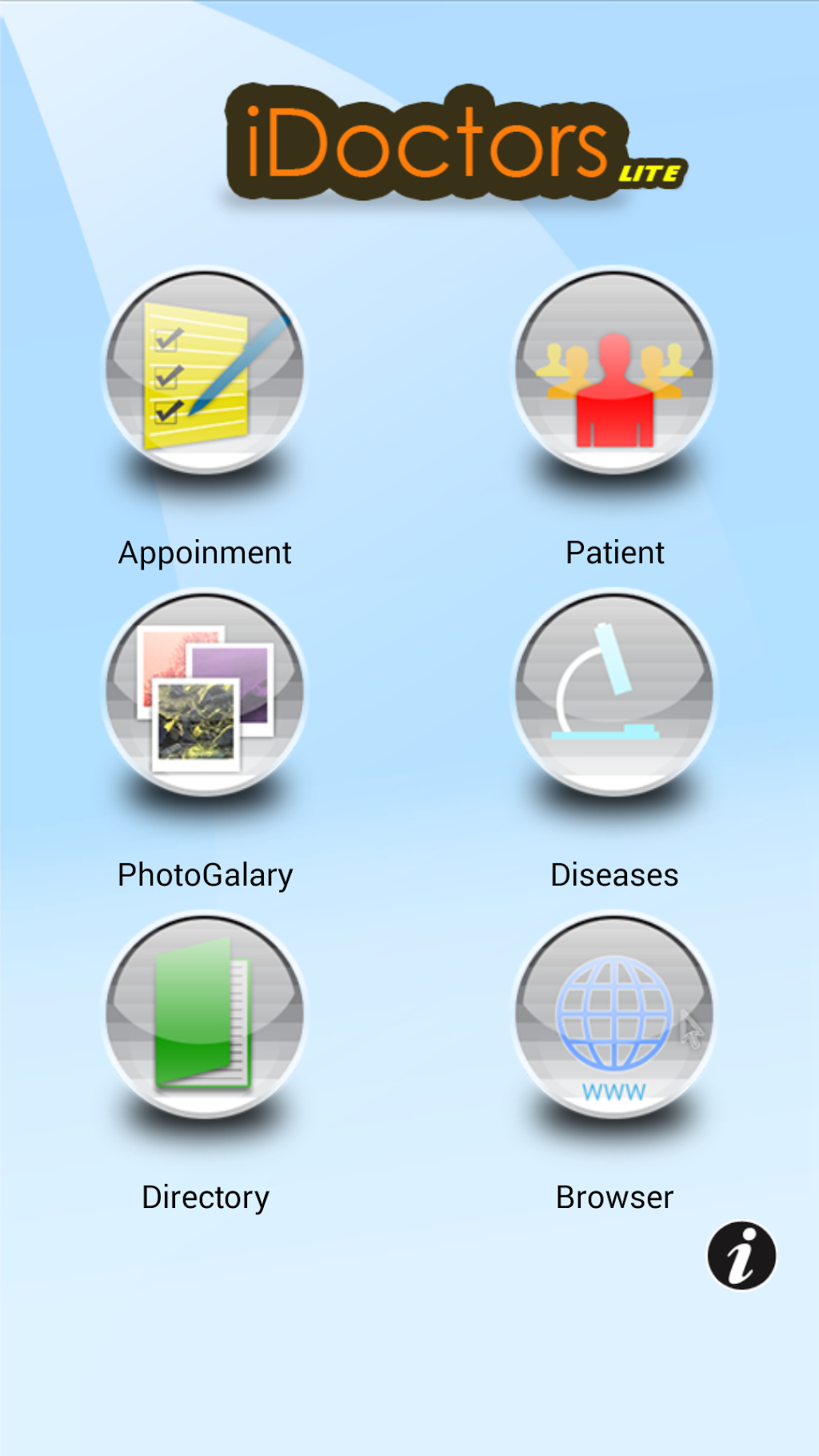The height and width of the screenshot is (1456, 819).
Task: Open the Patient section
Action: 614,371
